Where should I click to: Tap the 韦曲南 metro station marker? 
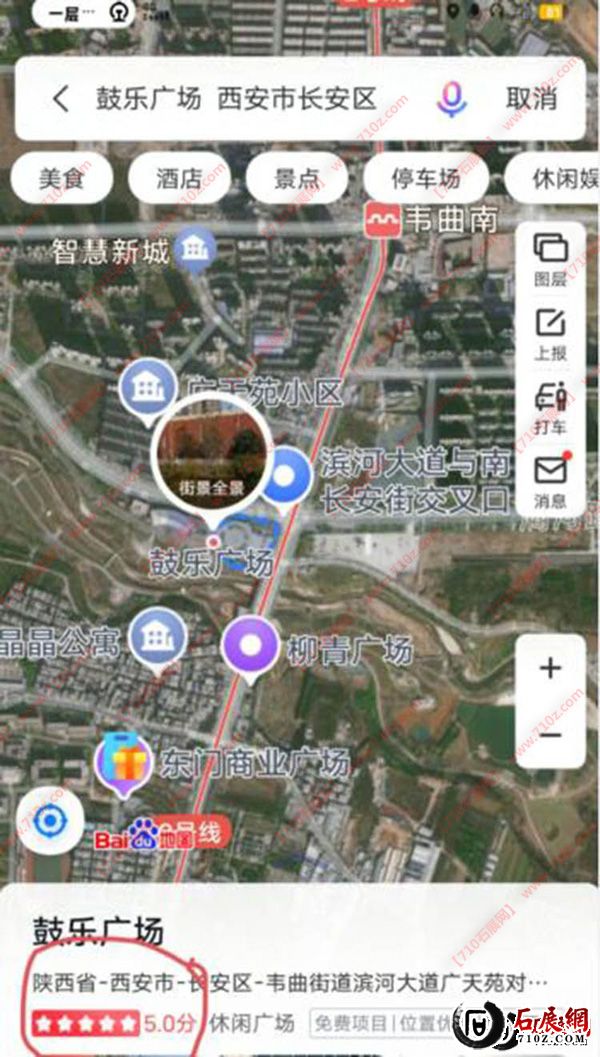(382, 220)
